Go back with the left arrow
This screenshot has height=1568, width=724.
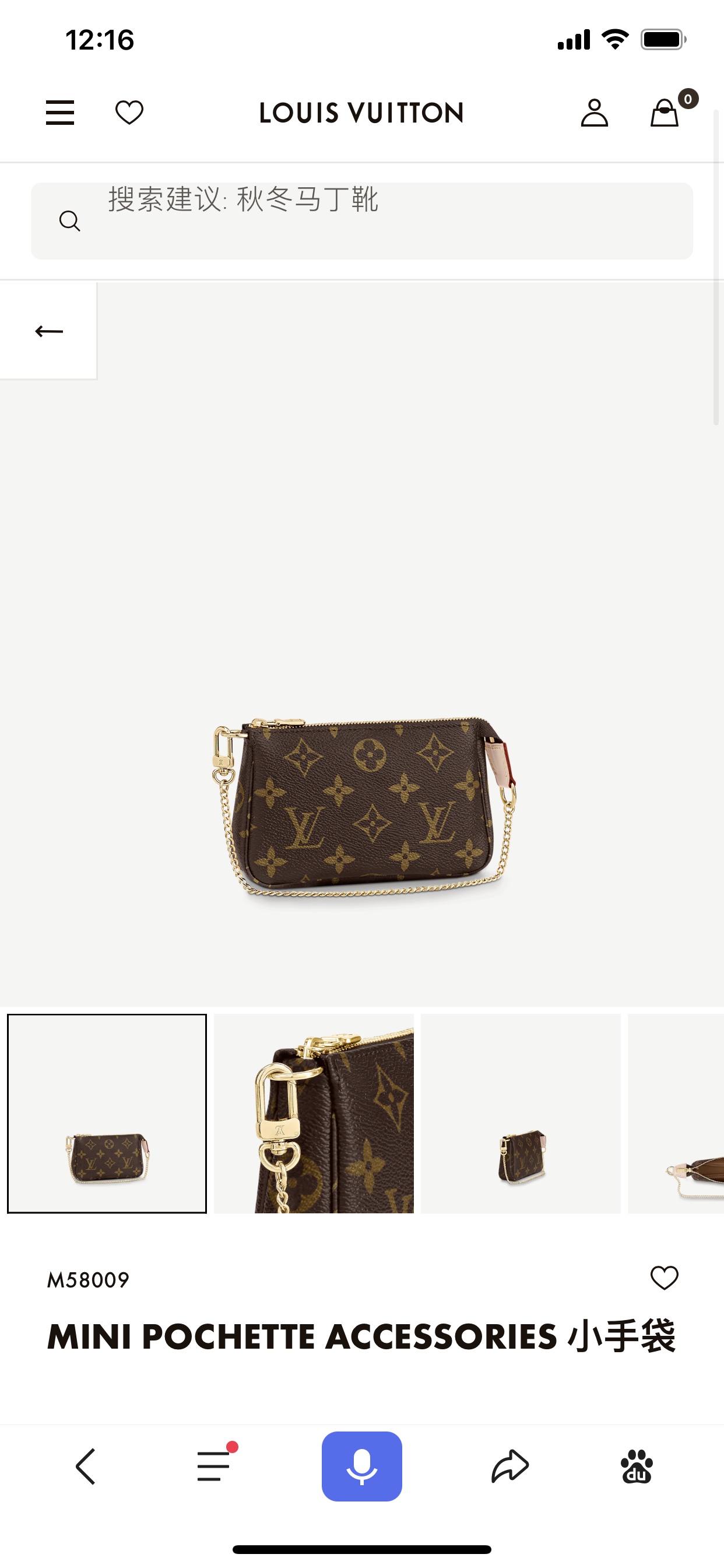tap(48, 331)
